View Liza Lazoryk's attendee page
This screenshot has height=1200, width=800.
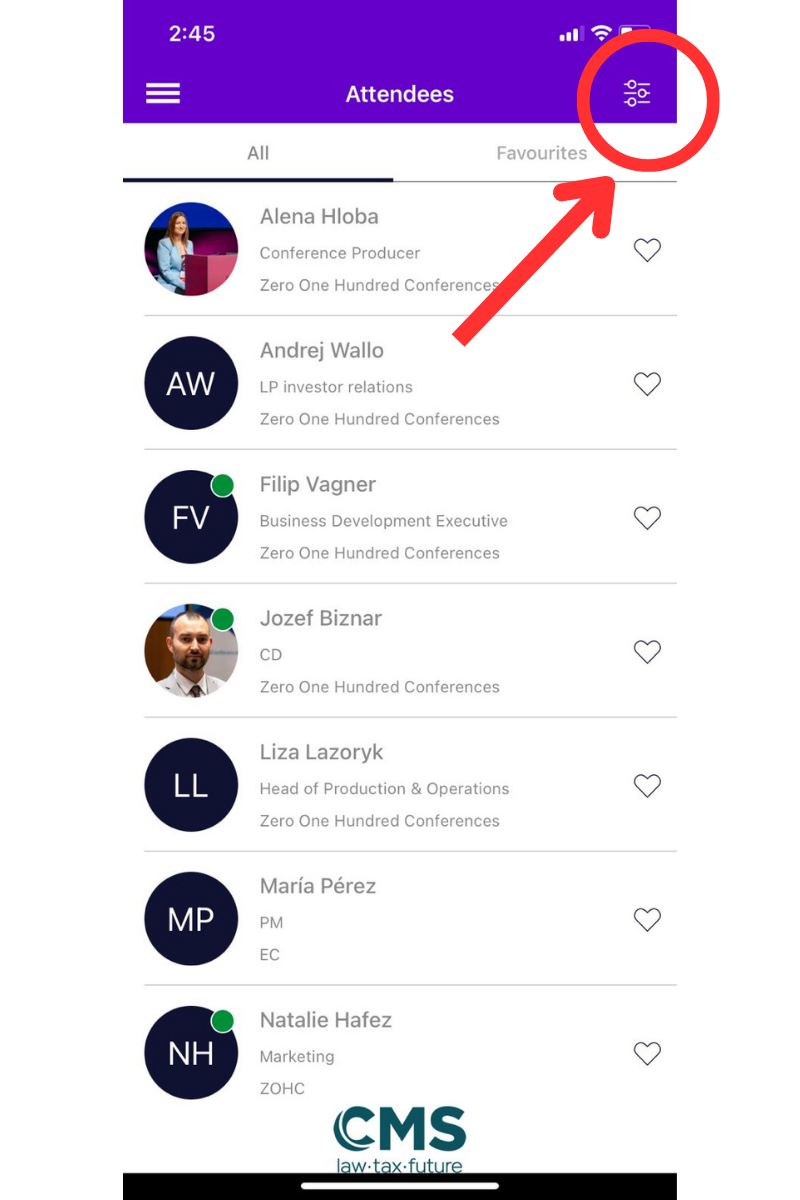(322, 753)
